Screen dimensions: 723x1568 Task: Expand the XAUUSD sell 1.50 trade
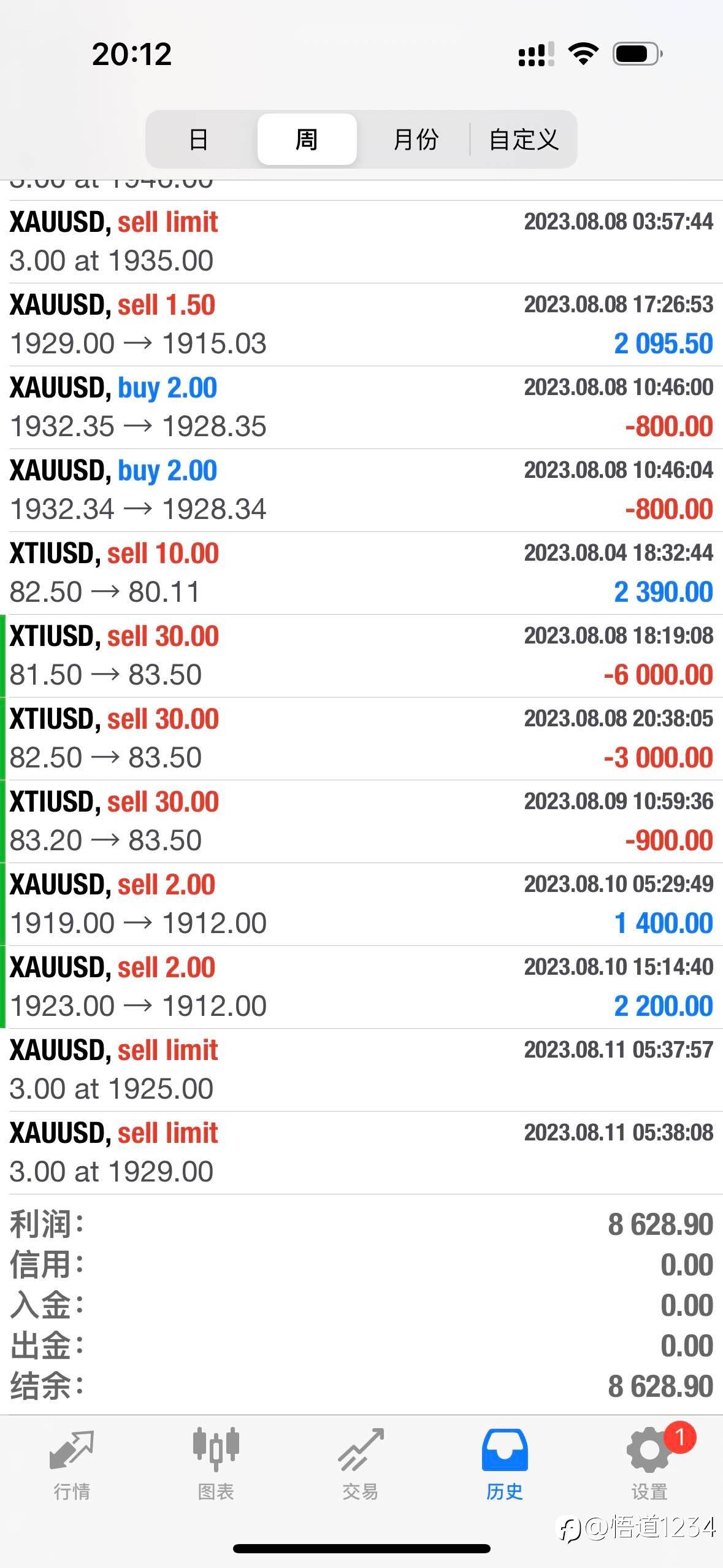click(361, 325)
